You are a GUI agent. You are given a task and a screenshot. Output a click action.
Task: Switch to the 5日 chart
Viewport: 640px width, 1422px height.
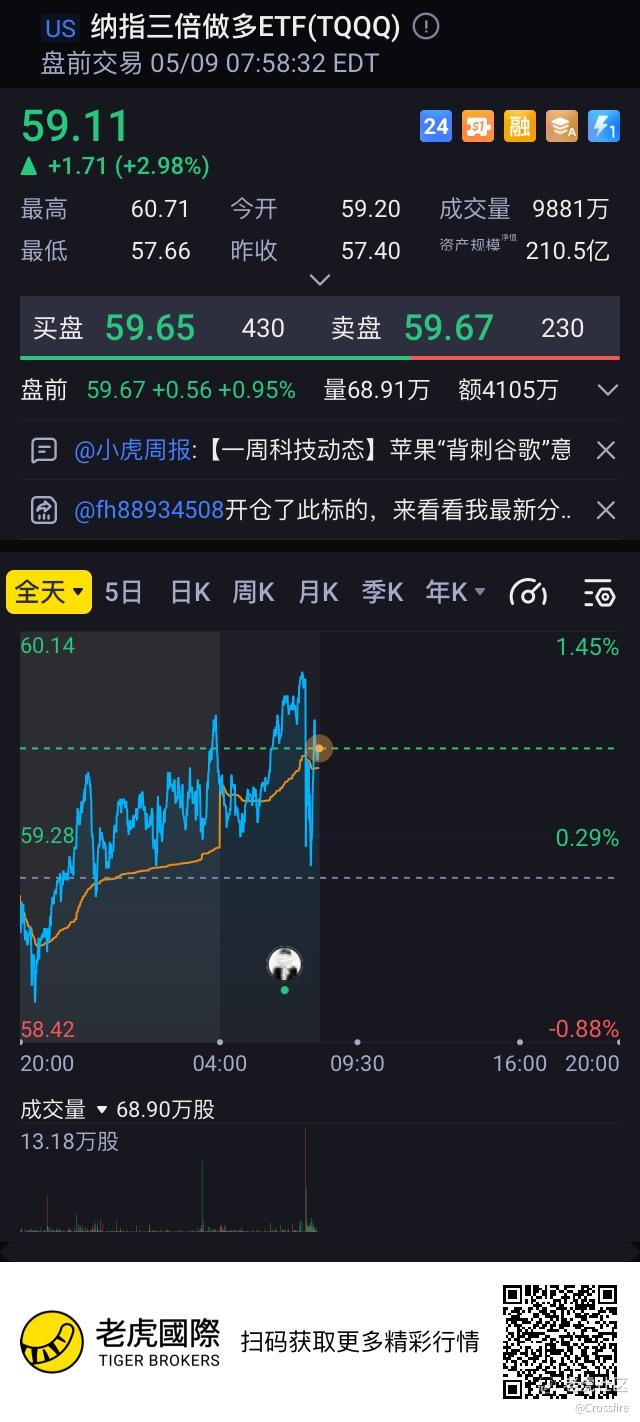tap(124, 592)
